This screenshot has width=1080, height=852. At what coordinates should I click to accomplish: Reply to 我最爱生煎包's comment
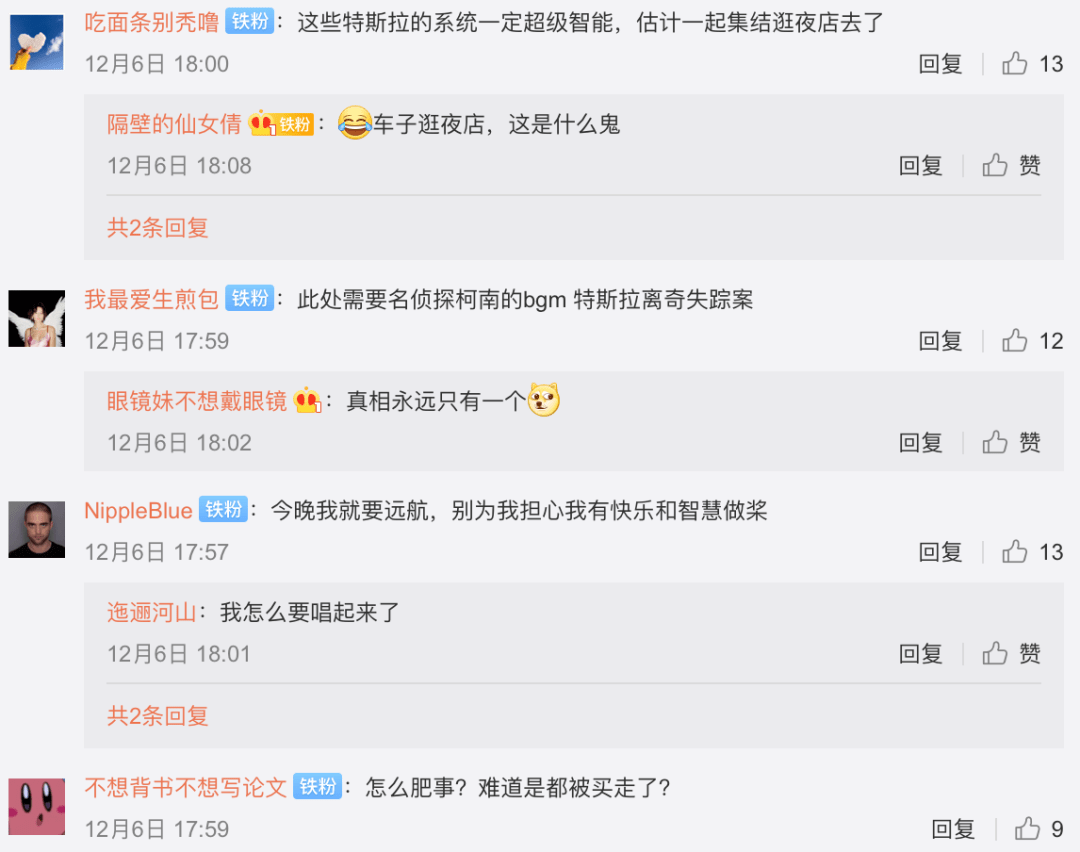click(940, 341)
